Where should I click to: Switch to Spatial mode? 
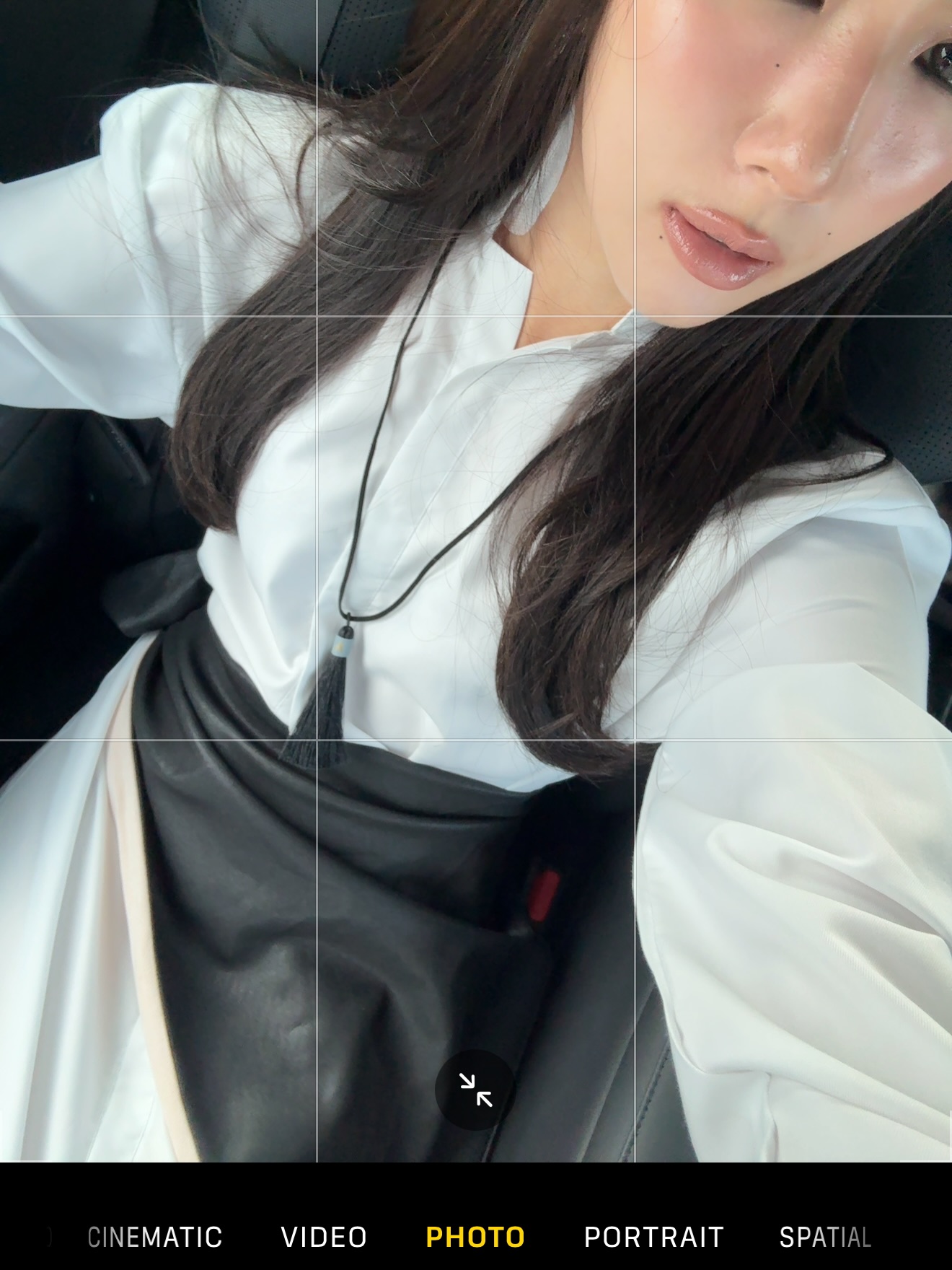825,1237
